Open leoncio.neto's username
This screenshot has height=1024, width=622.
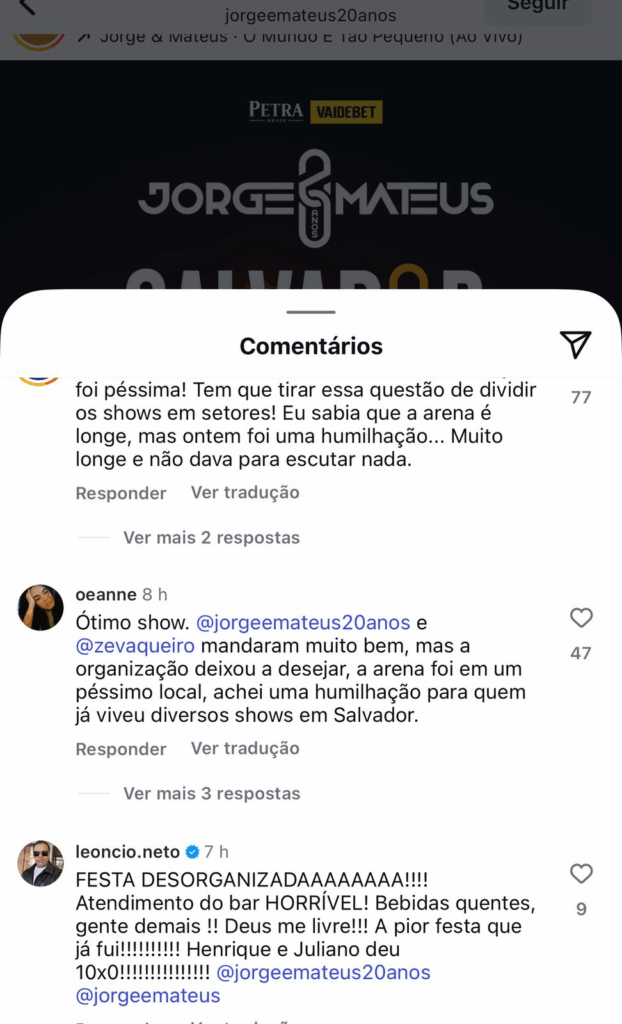128,852
